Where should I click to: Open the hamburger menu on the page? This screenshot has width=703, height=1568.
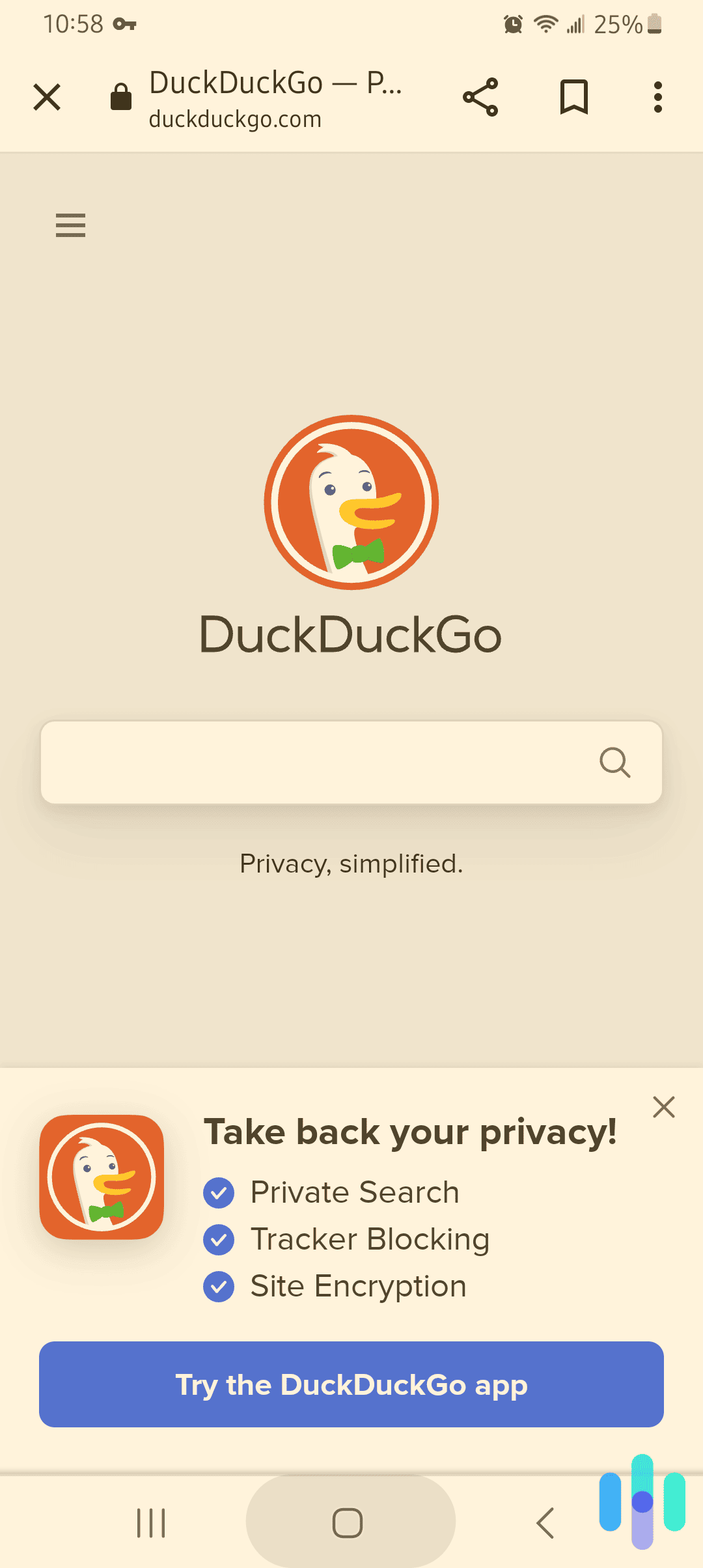tap(70, 225)
